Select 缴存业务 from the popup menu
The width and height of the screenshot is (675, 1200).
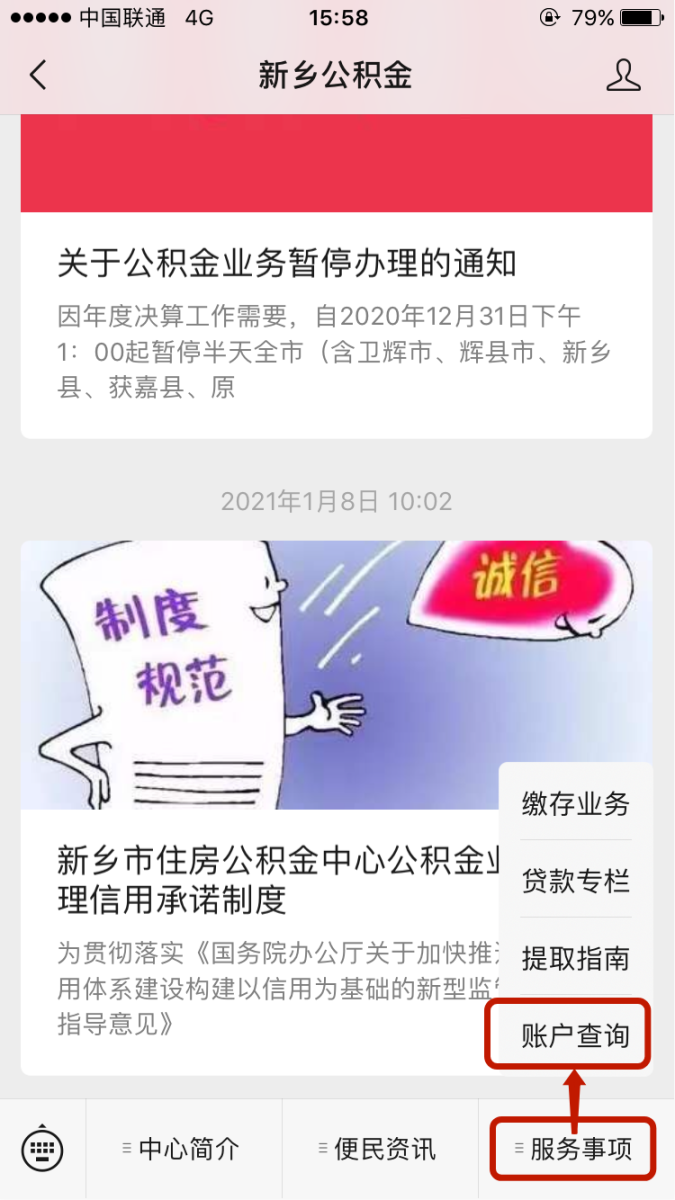click(575, 803)
